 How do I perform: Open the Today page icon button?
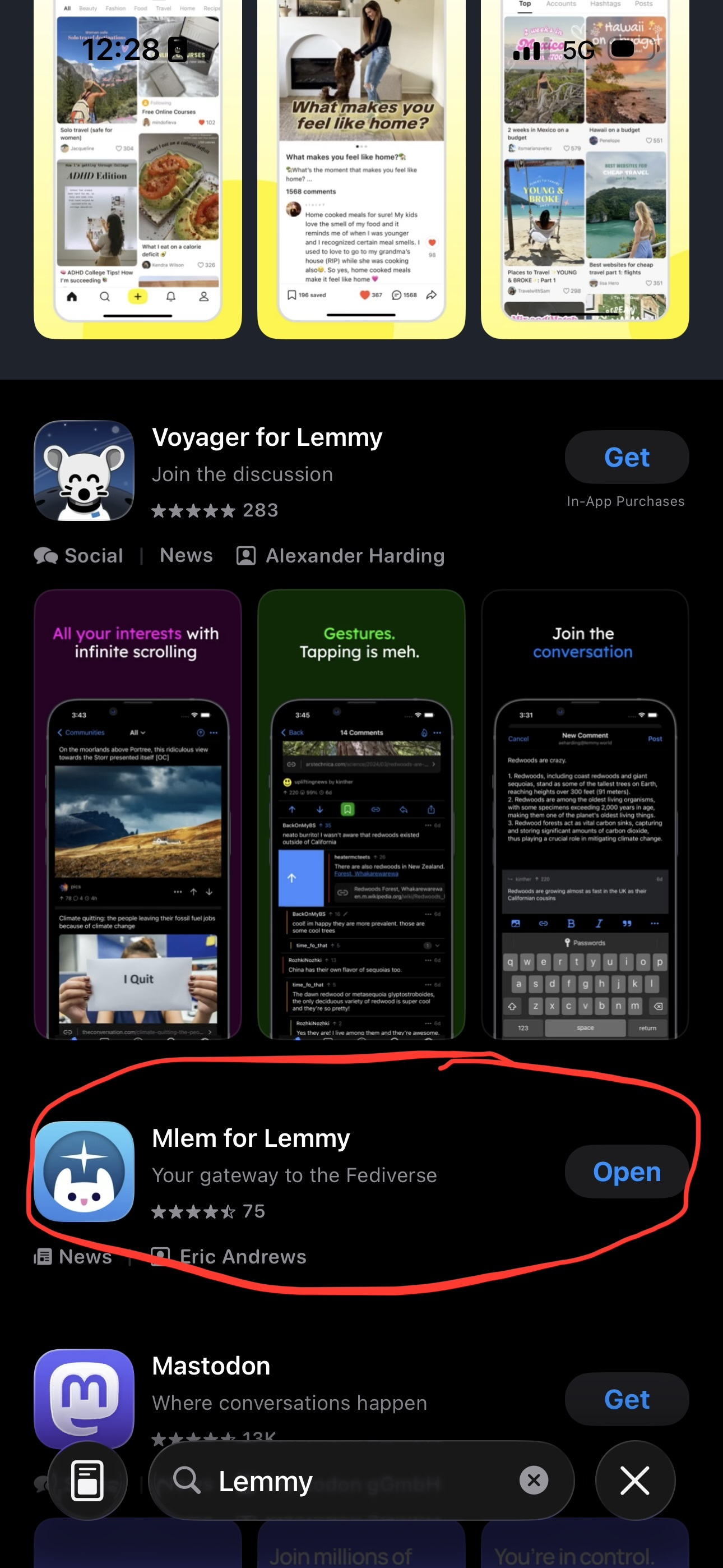87,1480
